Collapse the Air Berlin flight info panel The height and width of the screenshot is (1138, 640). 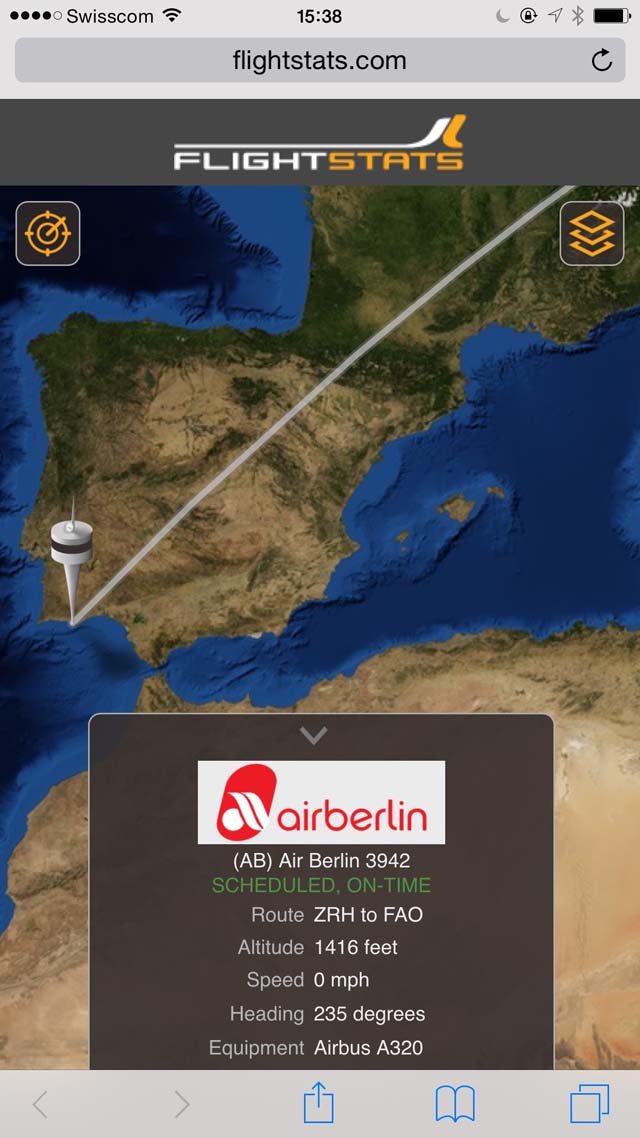(x=313, y=736)
